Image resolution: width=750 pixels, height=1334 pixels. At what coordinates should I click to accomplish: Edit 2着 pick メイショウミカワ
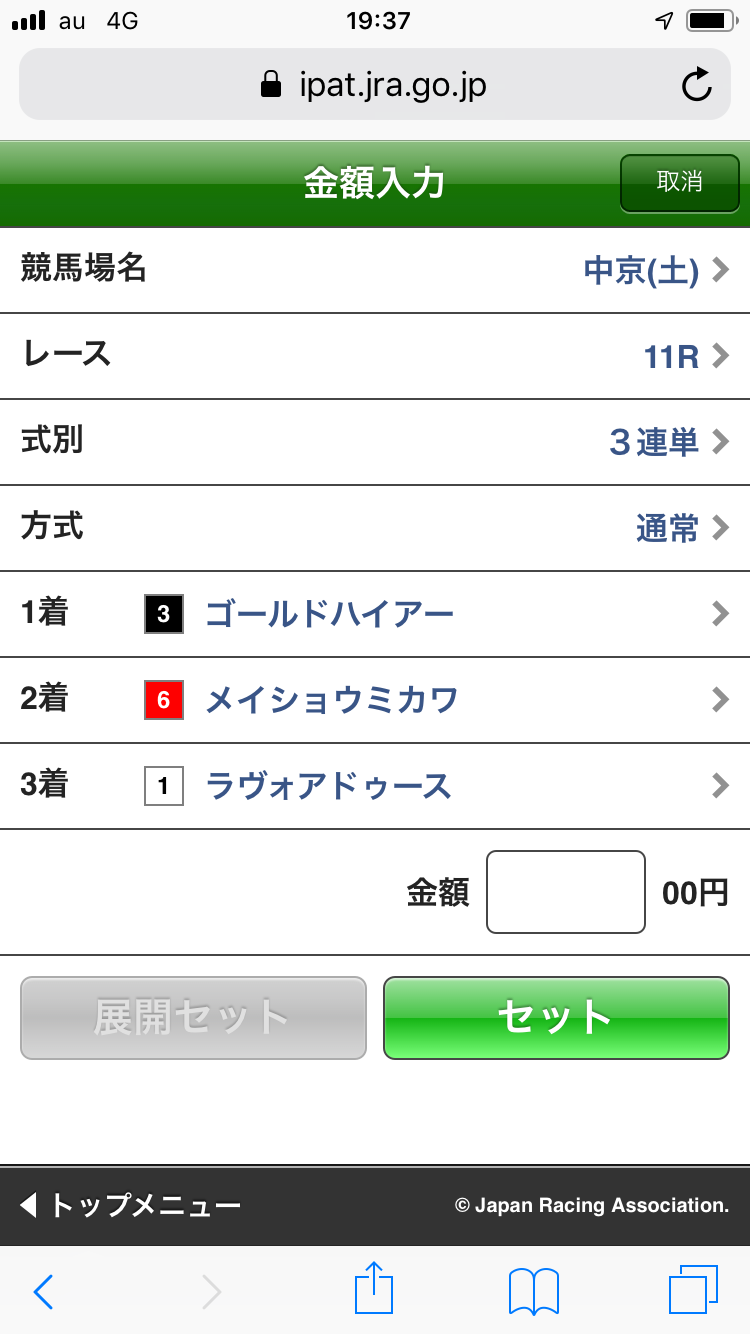point(375,700)
